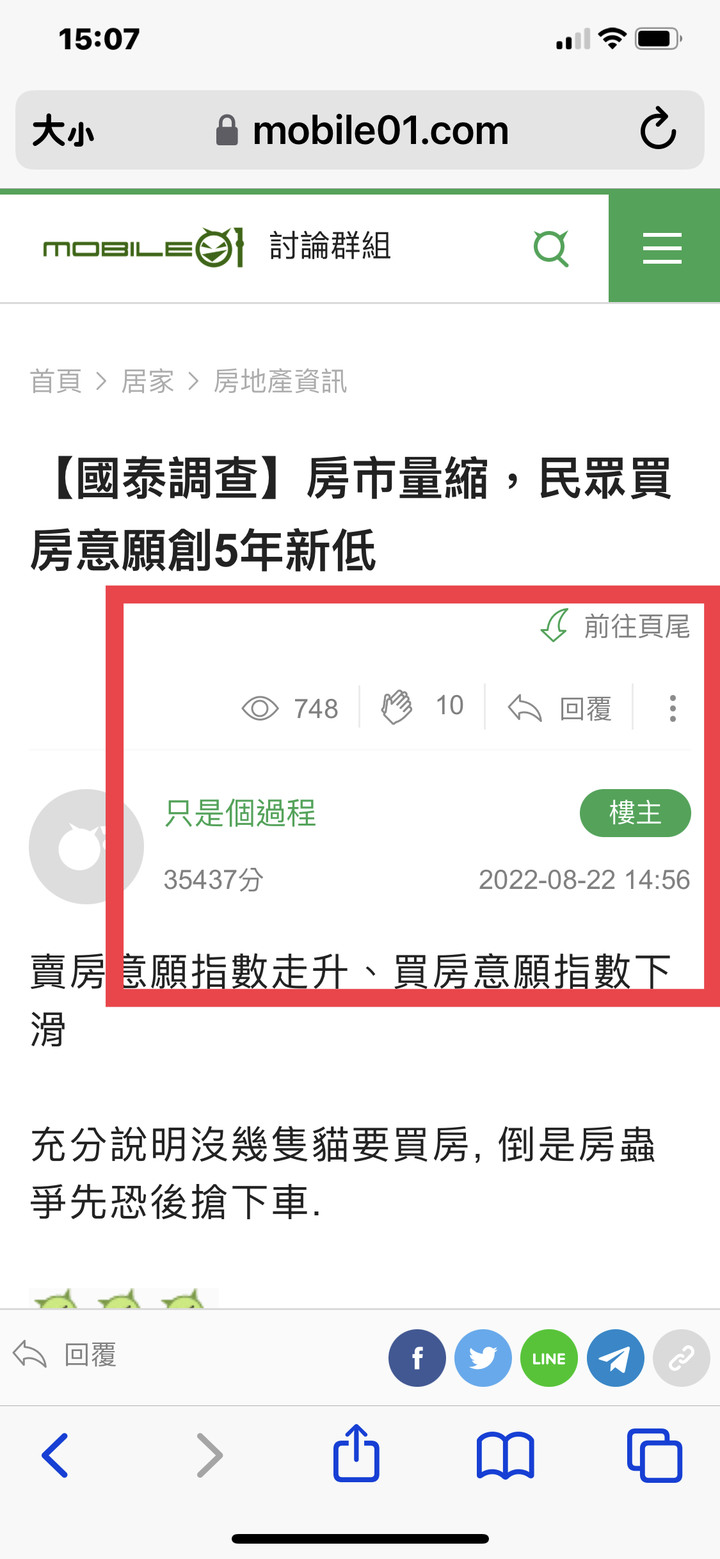Open the post's three-dot overflow menu
Image resolution: width=720 pixels, height=1559 pixels.
[x=673, y=708]
